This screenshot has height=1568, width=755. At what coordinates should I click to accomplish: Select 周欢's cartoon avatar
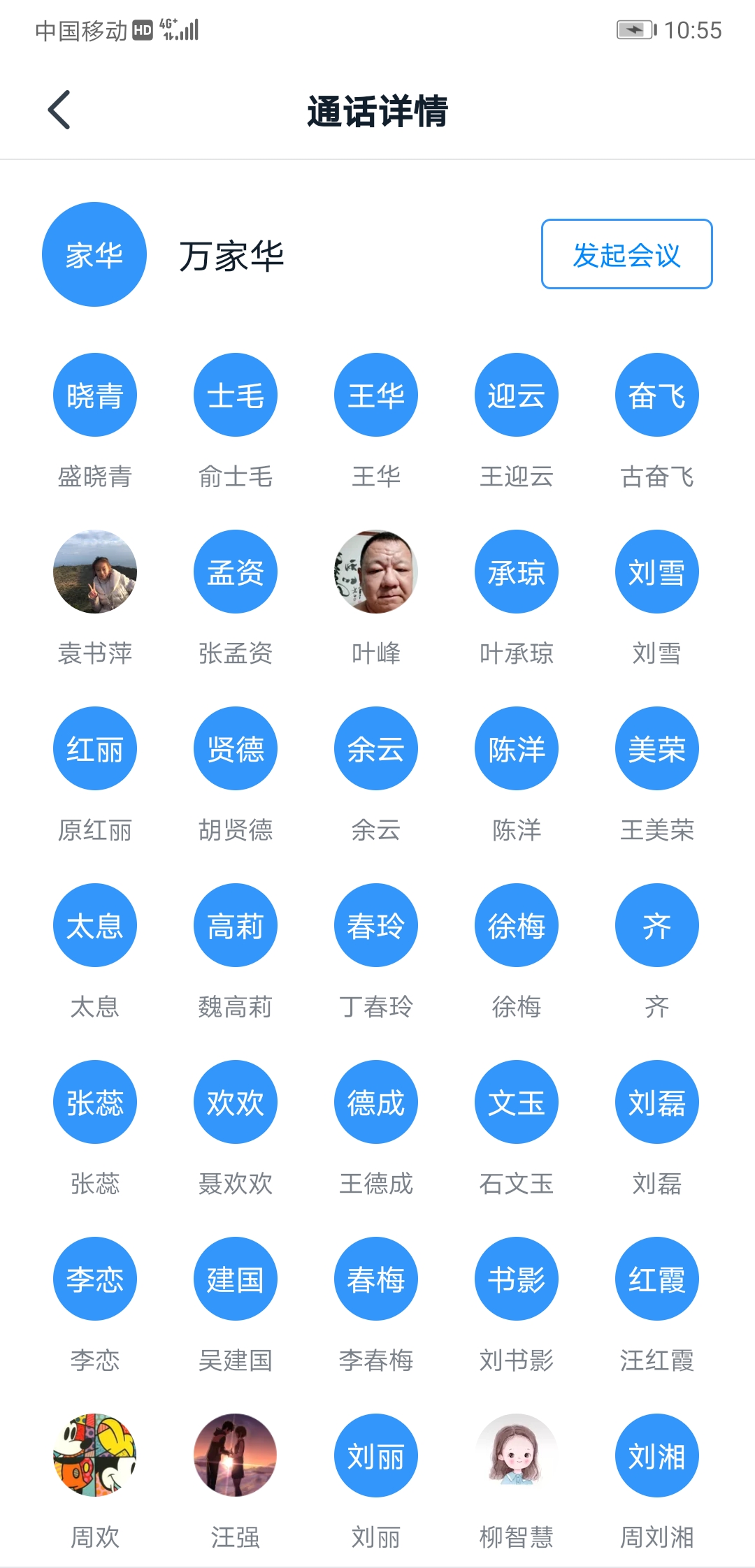[x=95, y=1456]
